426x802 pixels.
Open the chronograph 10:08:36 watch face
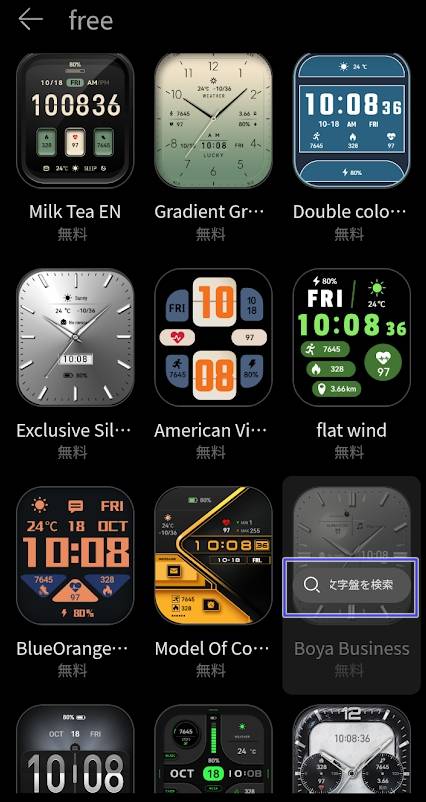[x=351, y=749]
